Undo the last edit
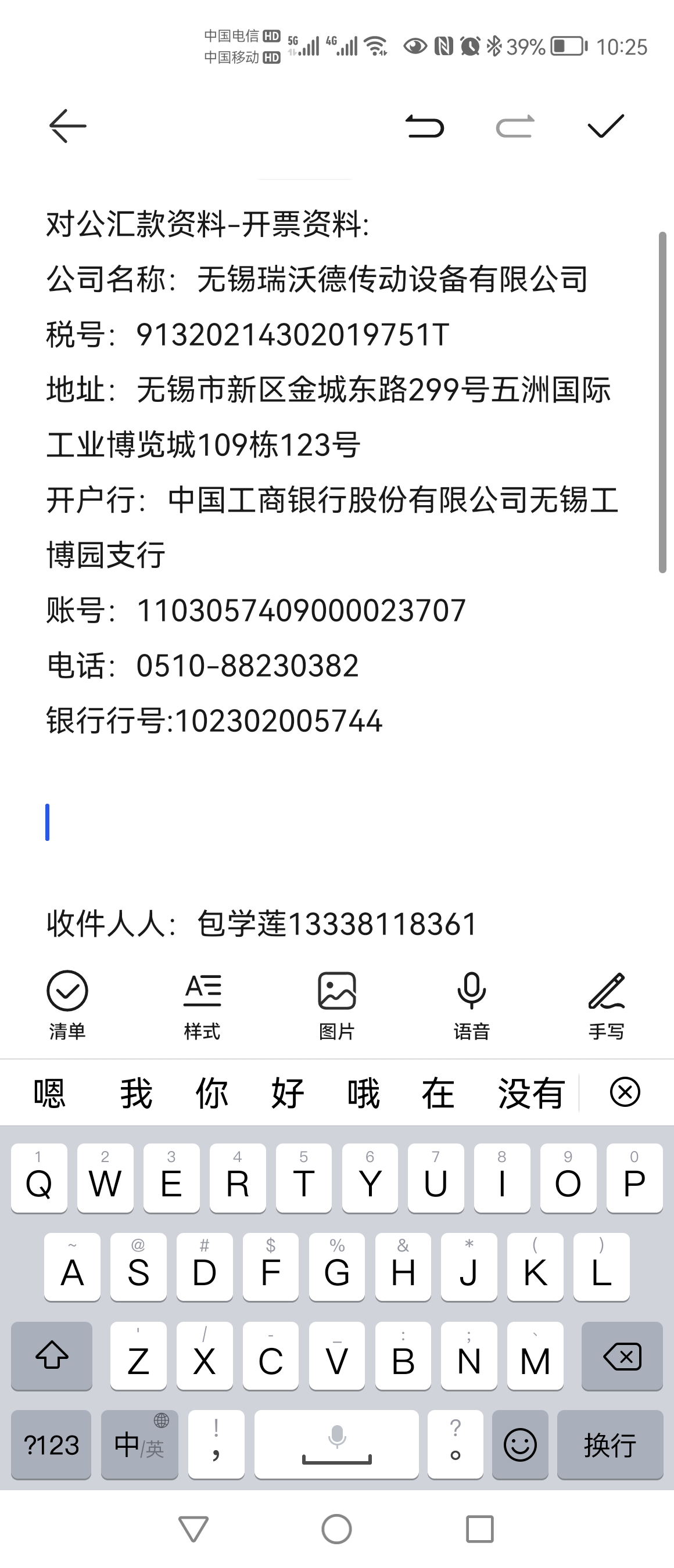The width and height of the screenshot is (674, 1568). (424, 127)
